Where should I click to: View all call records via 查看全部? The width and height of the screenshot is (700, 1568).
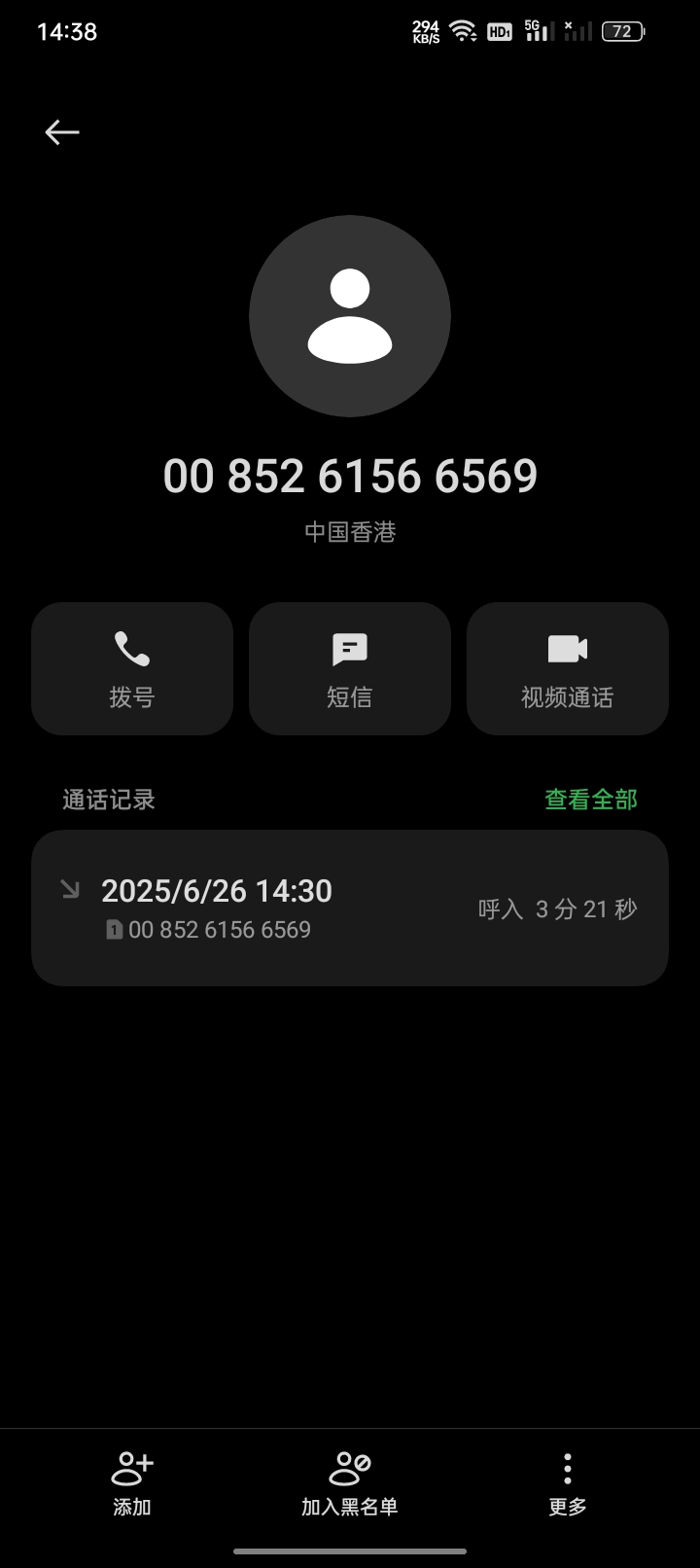[x=591, y=800]
